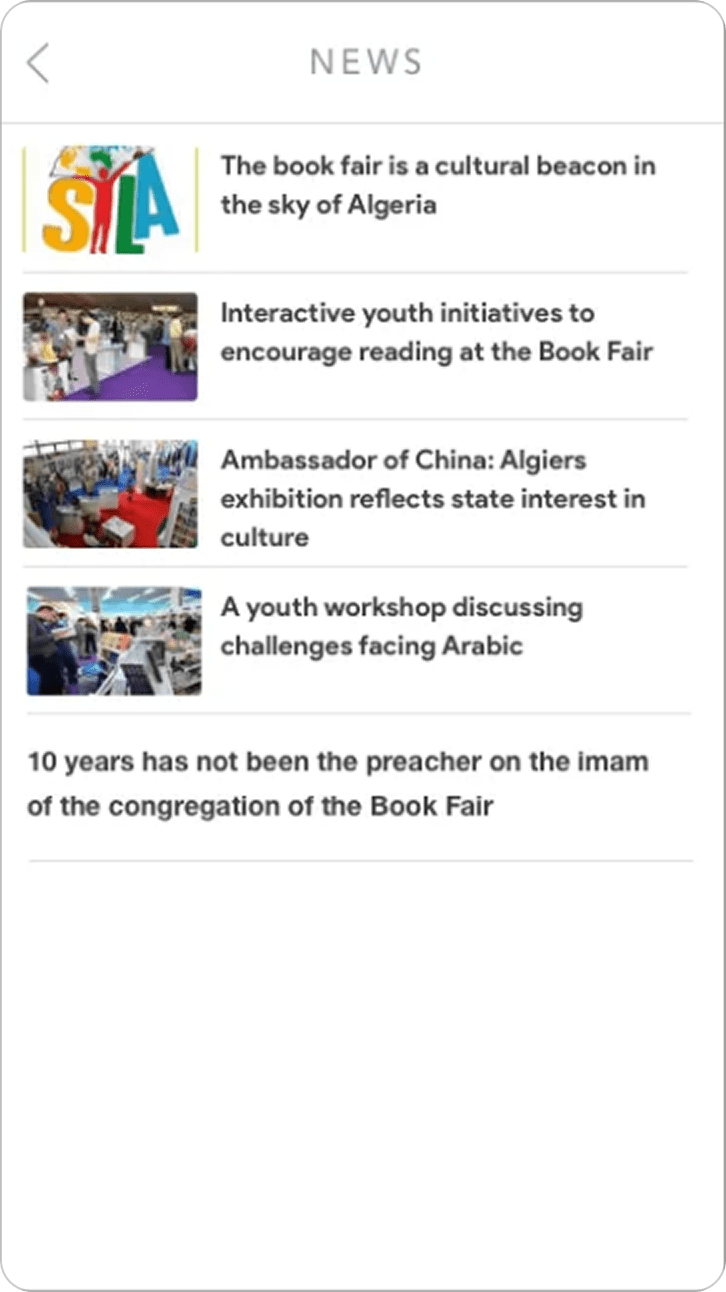Image resolution: width=726 pixels, height=1292 pixels.
Task: Open the 10 years preacher imam article
Action: (338, 783)
